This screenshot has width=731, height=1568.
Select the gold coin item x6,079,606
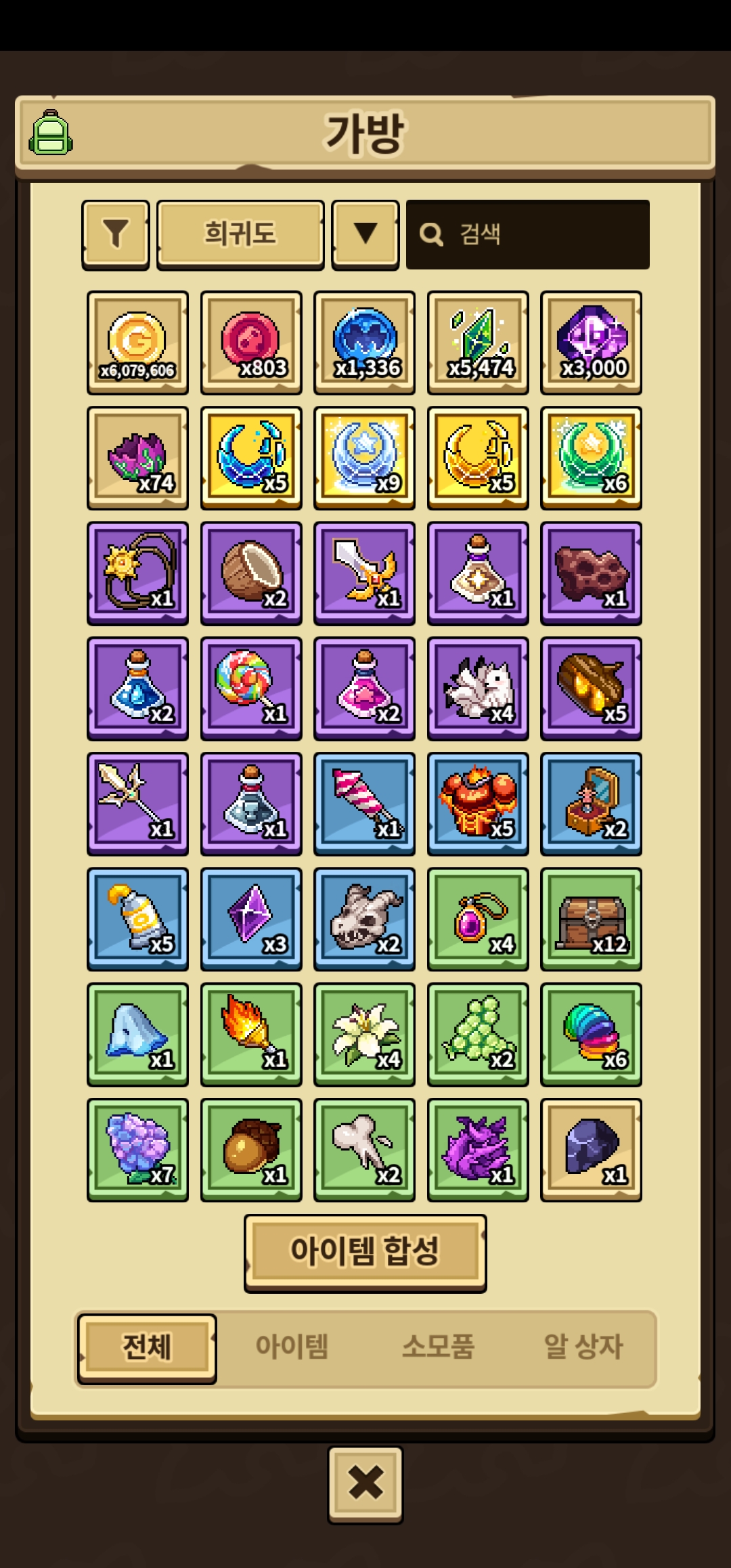[137, 343]
